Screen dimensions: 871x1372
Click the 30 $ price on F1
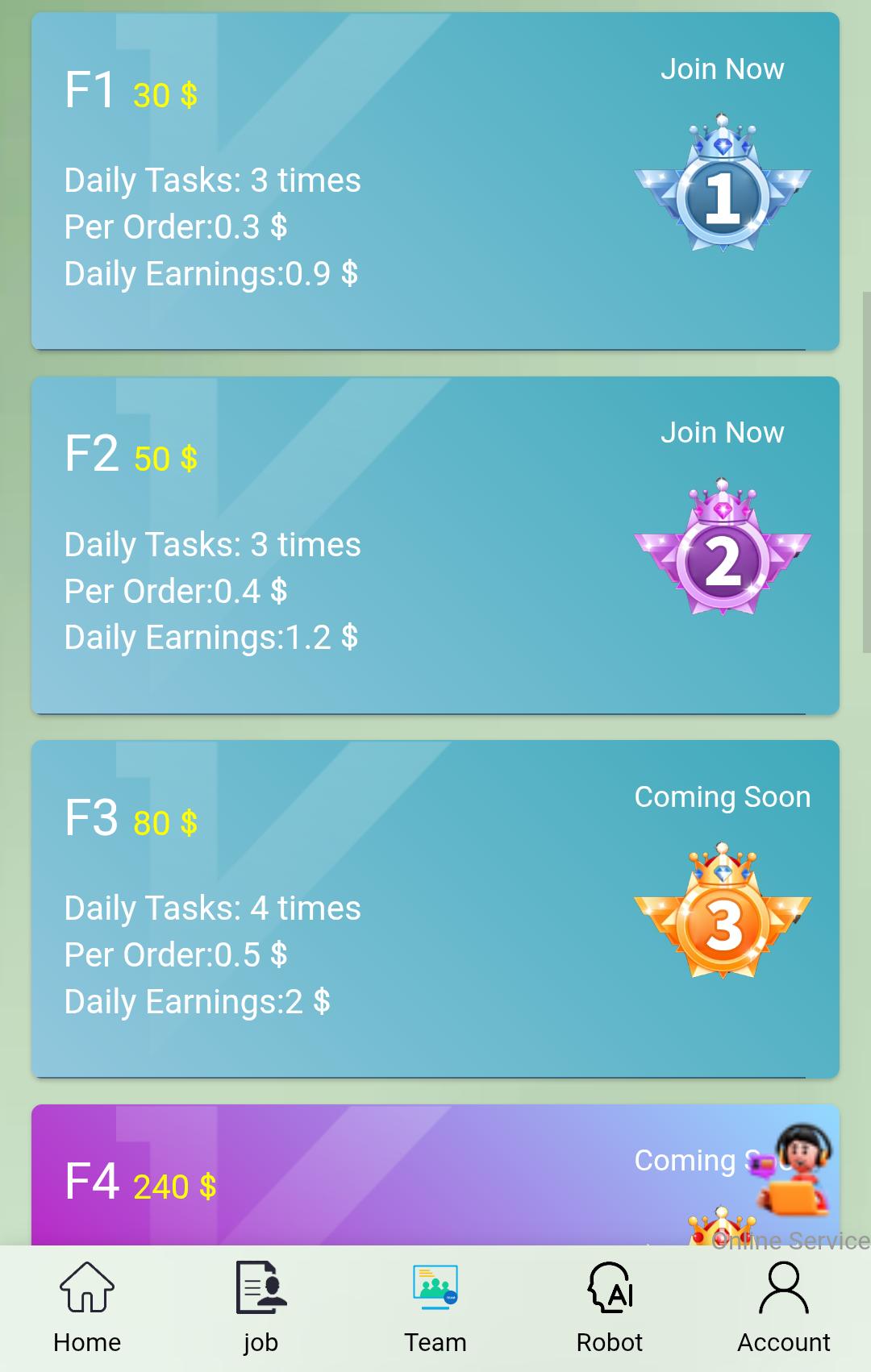click(164, 97)
